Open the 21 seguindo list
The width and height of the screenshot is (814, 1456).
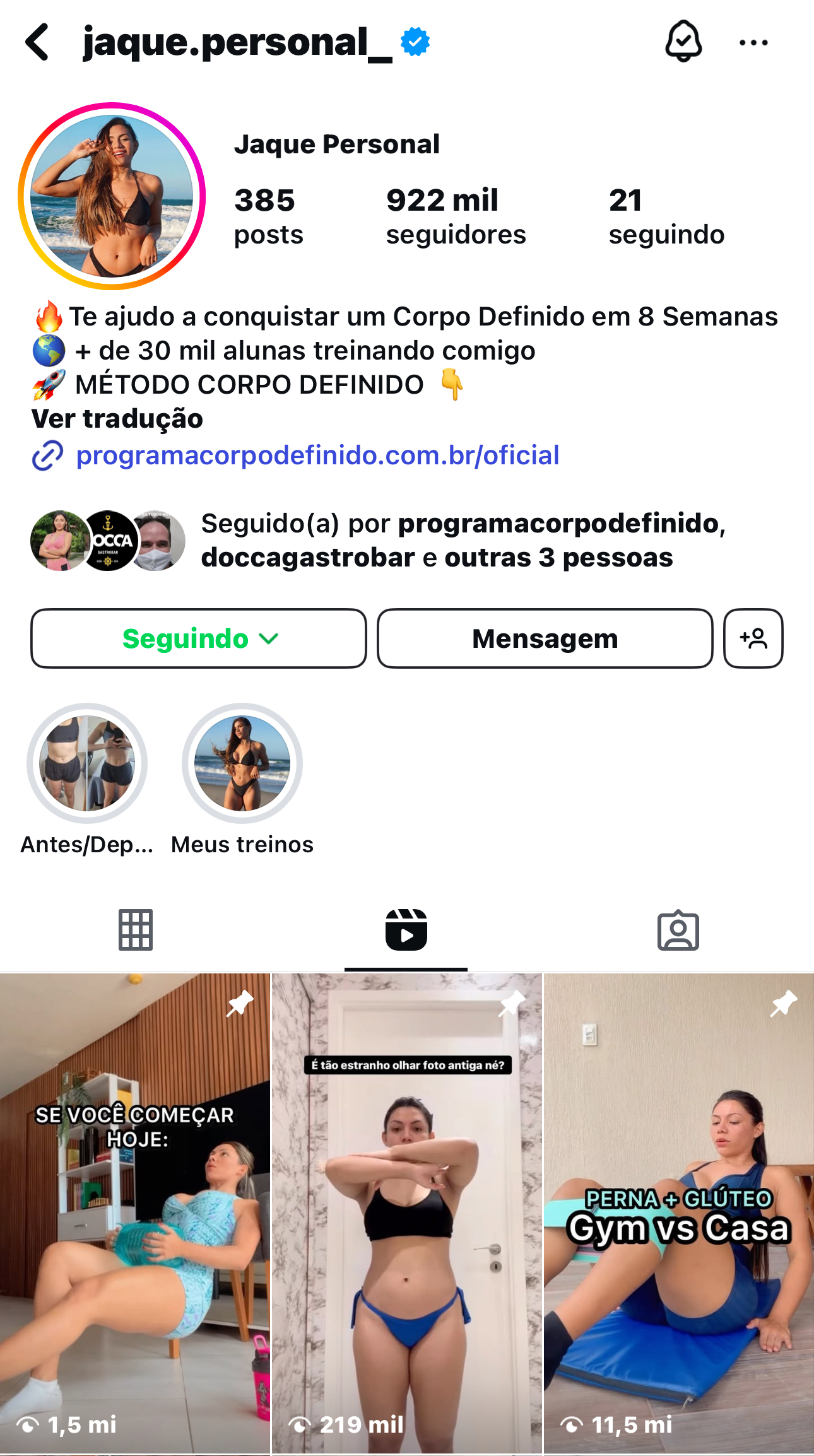[x=666, y=216]
